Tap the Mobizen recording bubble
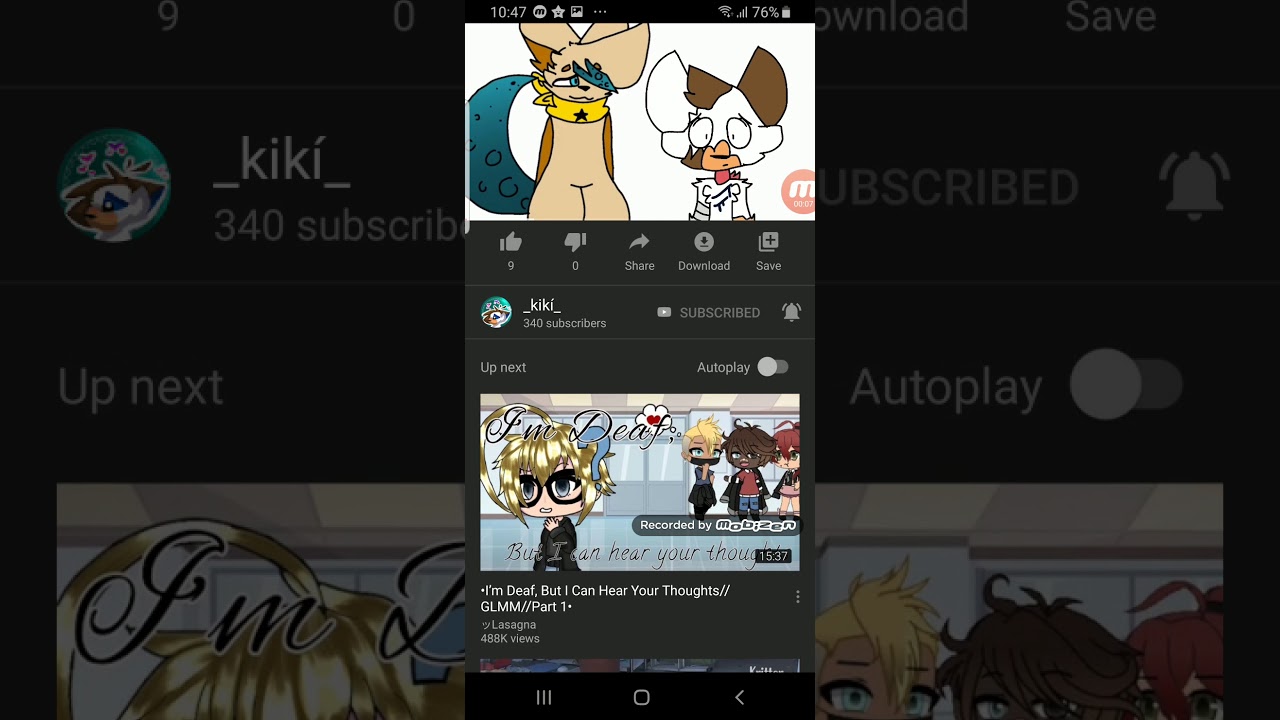 pos(800,191)
